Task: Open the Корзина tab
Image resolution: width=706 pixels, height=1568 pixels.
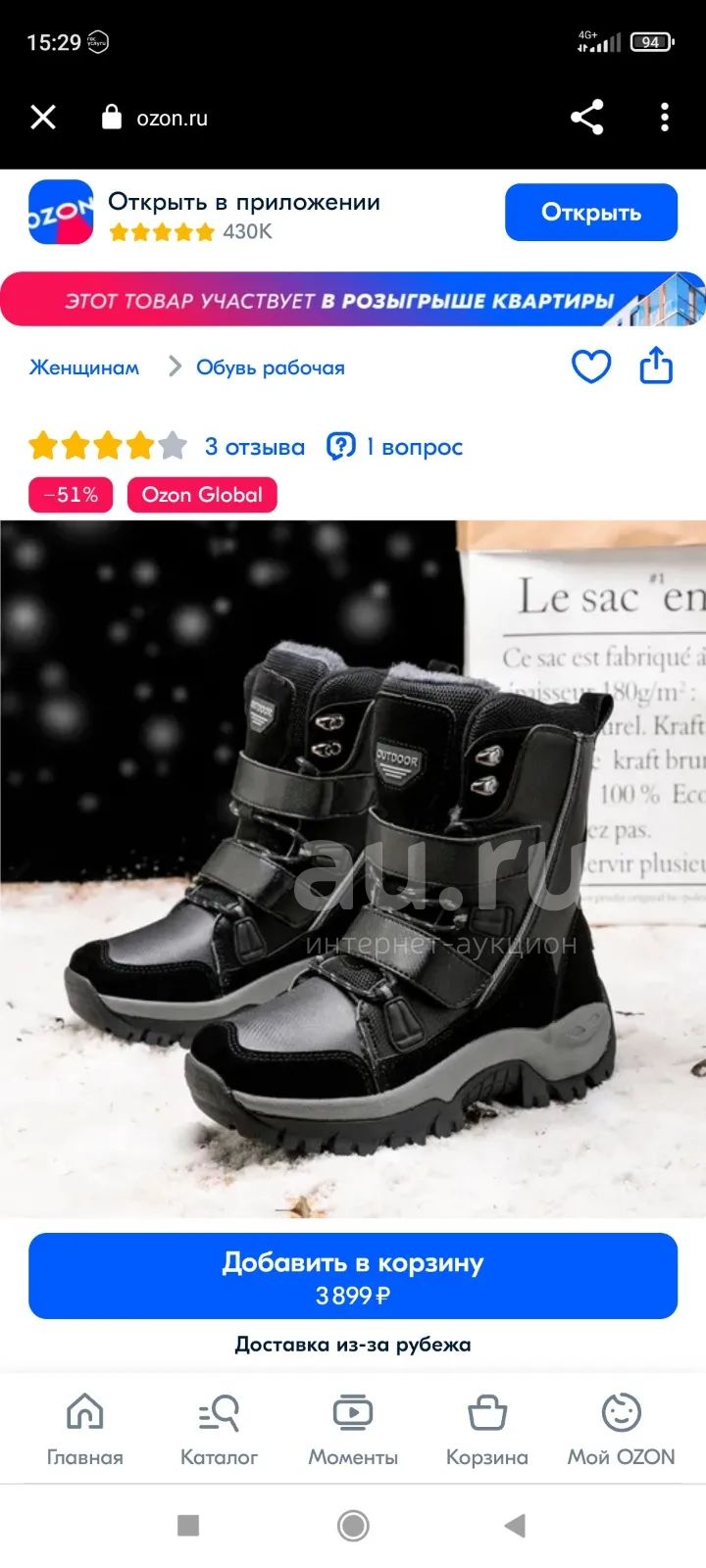Action: pyautogui.click(x=487, y=1430)
